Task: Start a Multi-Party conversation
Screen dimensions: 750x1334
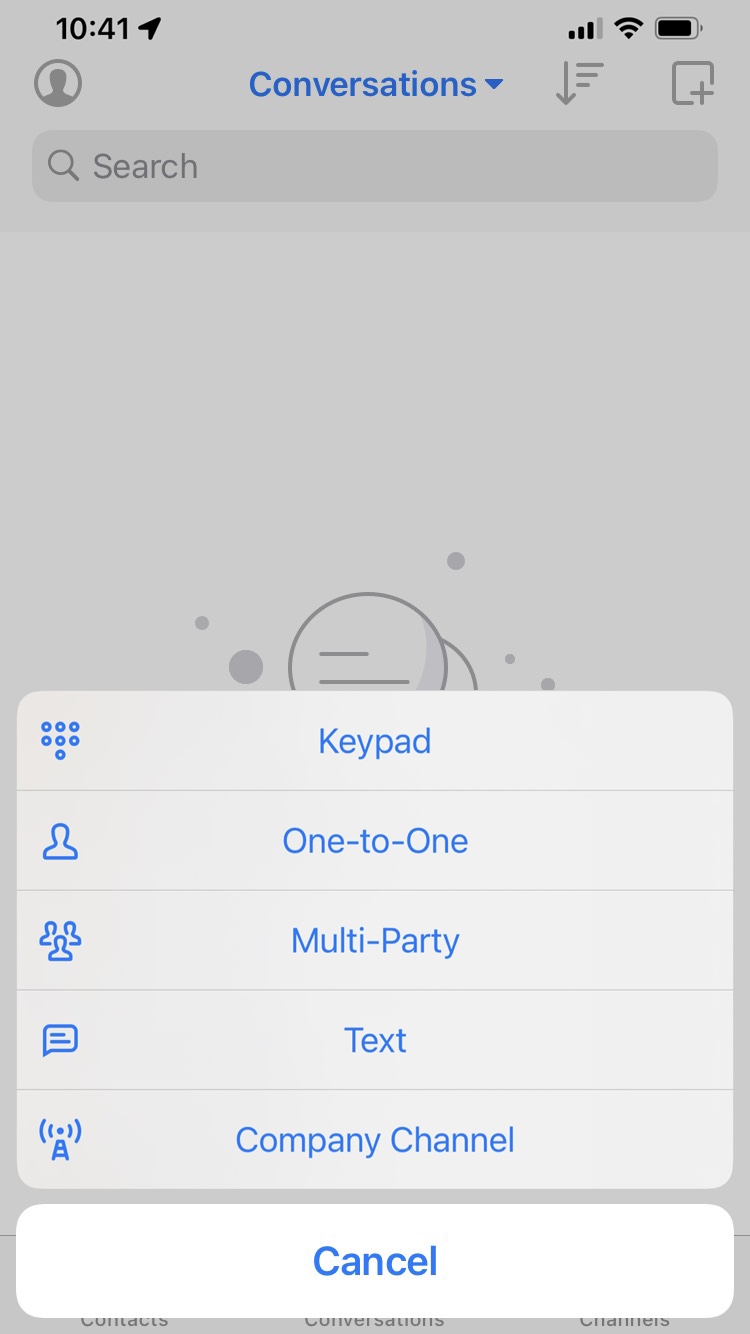Action: click(375, 940)
